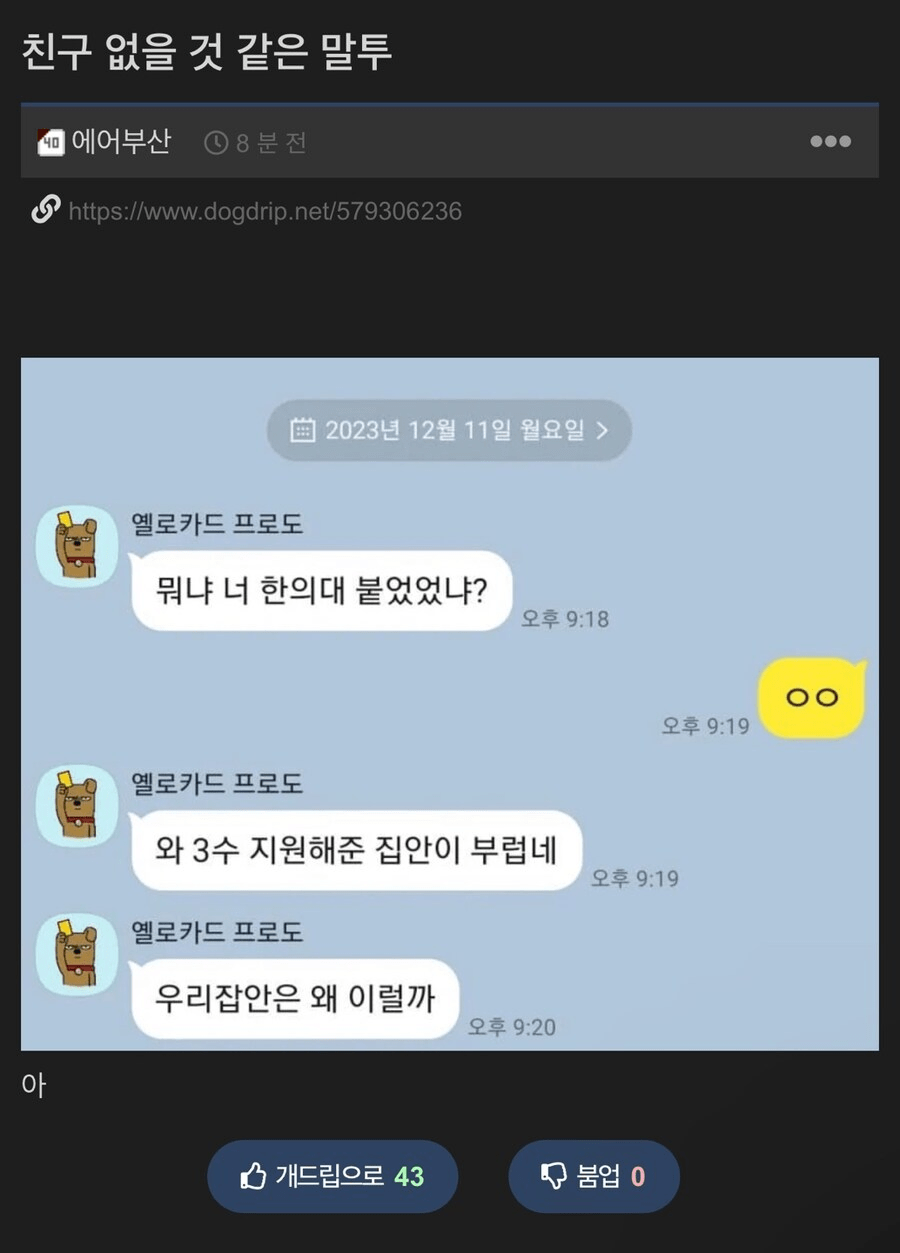Open the three-dot post options menu
Viewport: 900px width, 1253px height.
[x=830, y=142]
